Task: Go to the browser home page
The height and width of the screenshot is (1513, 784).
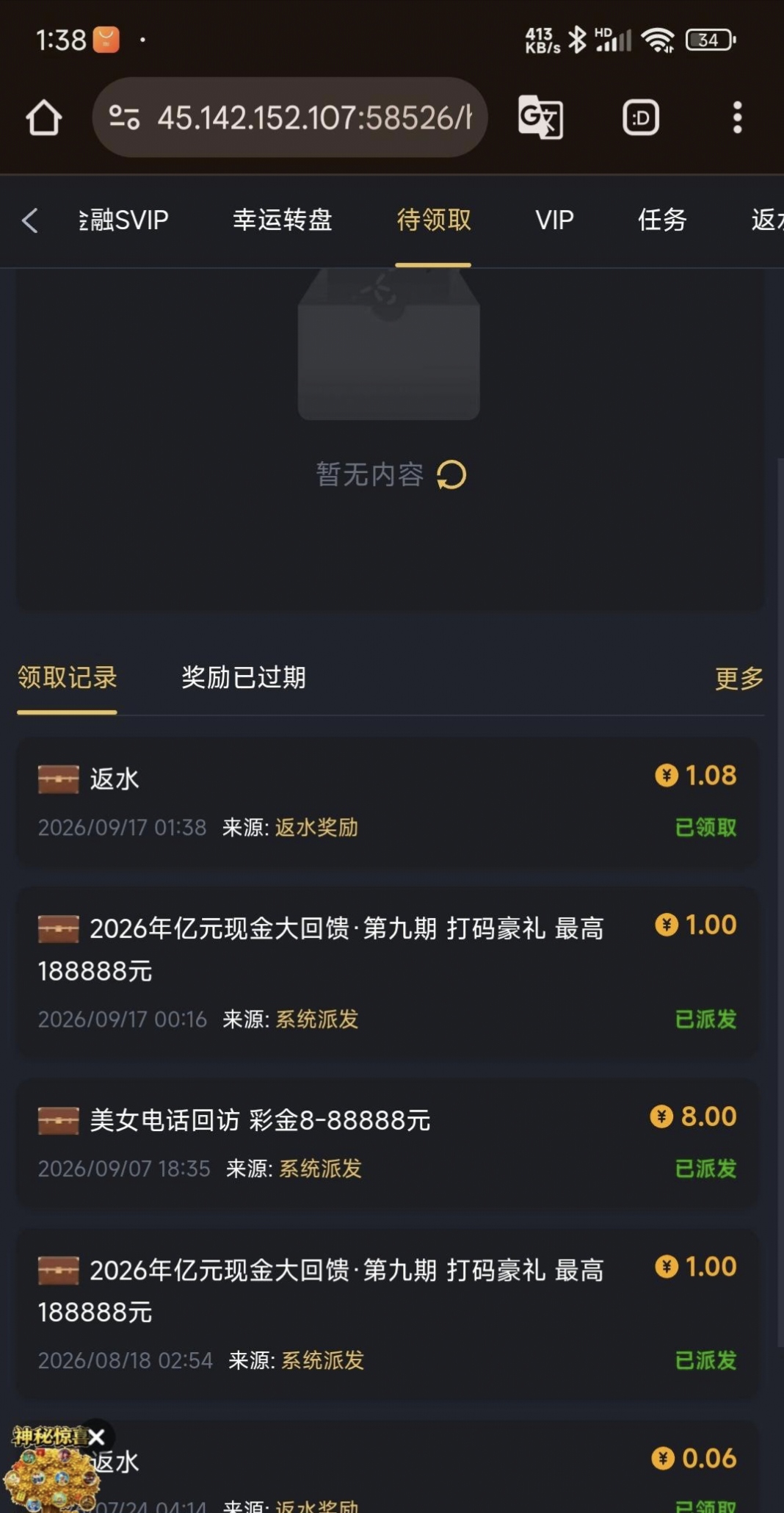Action: [43, 118]
